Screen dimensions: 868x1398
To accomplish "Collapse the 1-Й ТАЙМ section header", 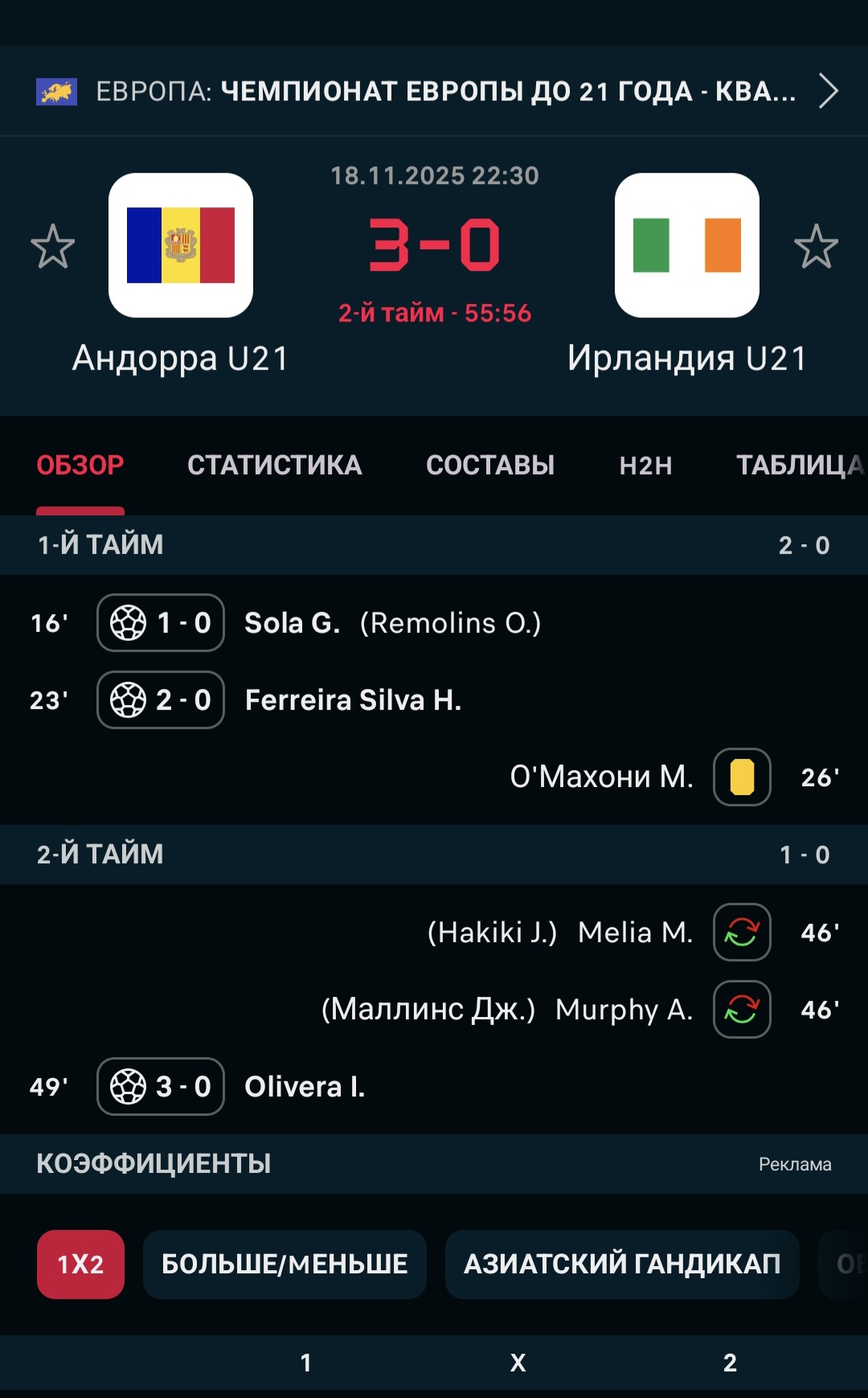I will pyautogui.click(x=434, y=544).
